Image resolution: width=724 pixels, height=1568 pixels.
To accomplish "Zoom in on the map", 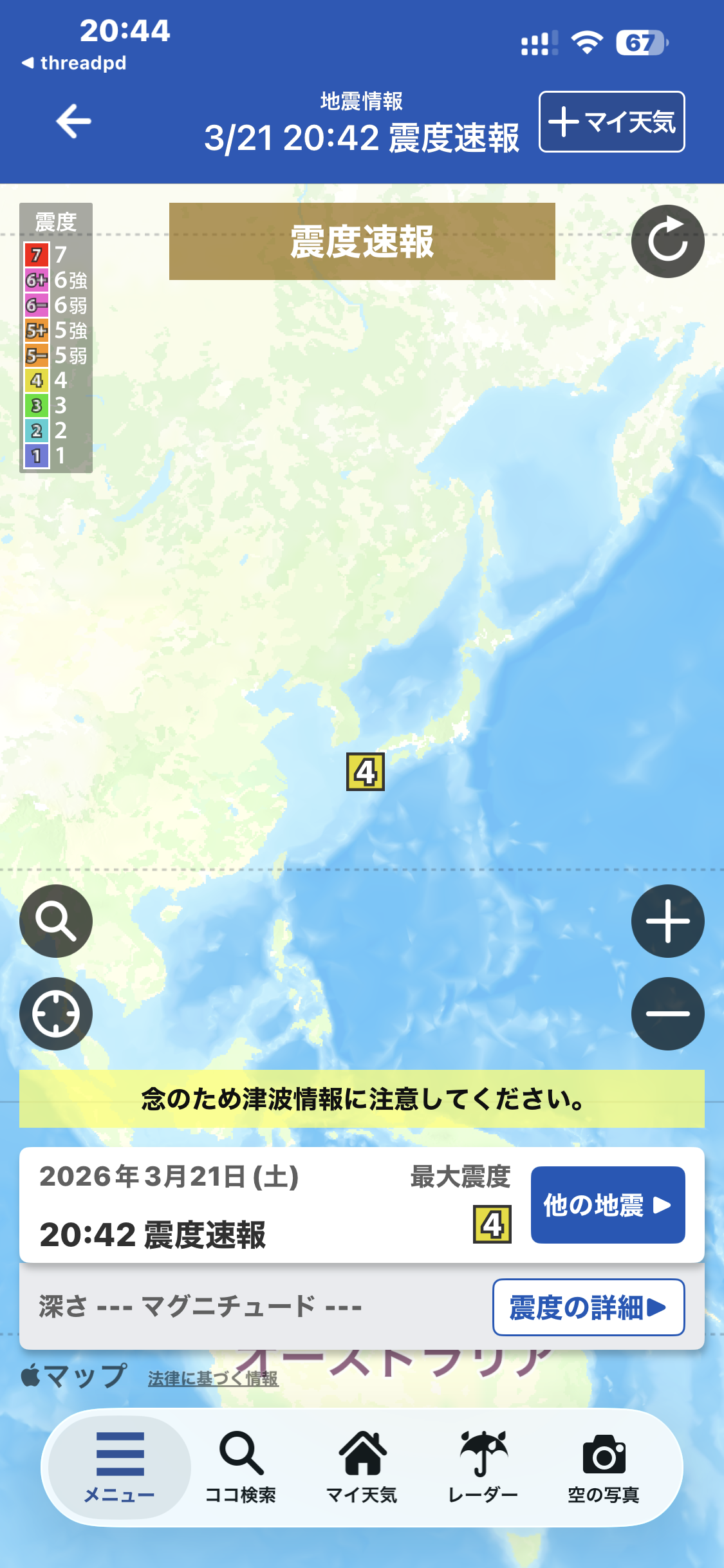I will [667, 921].
